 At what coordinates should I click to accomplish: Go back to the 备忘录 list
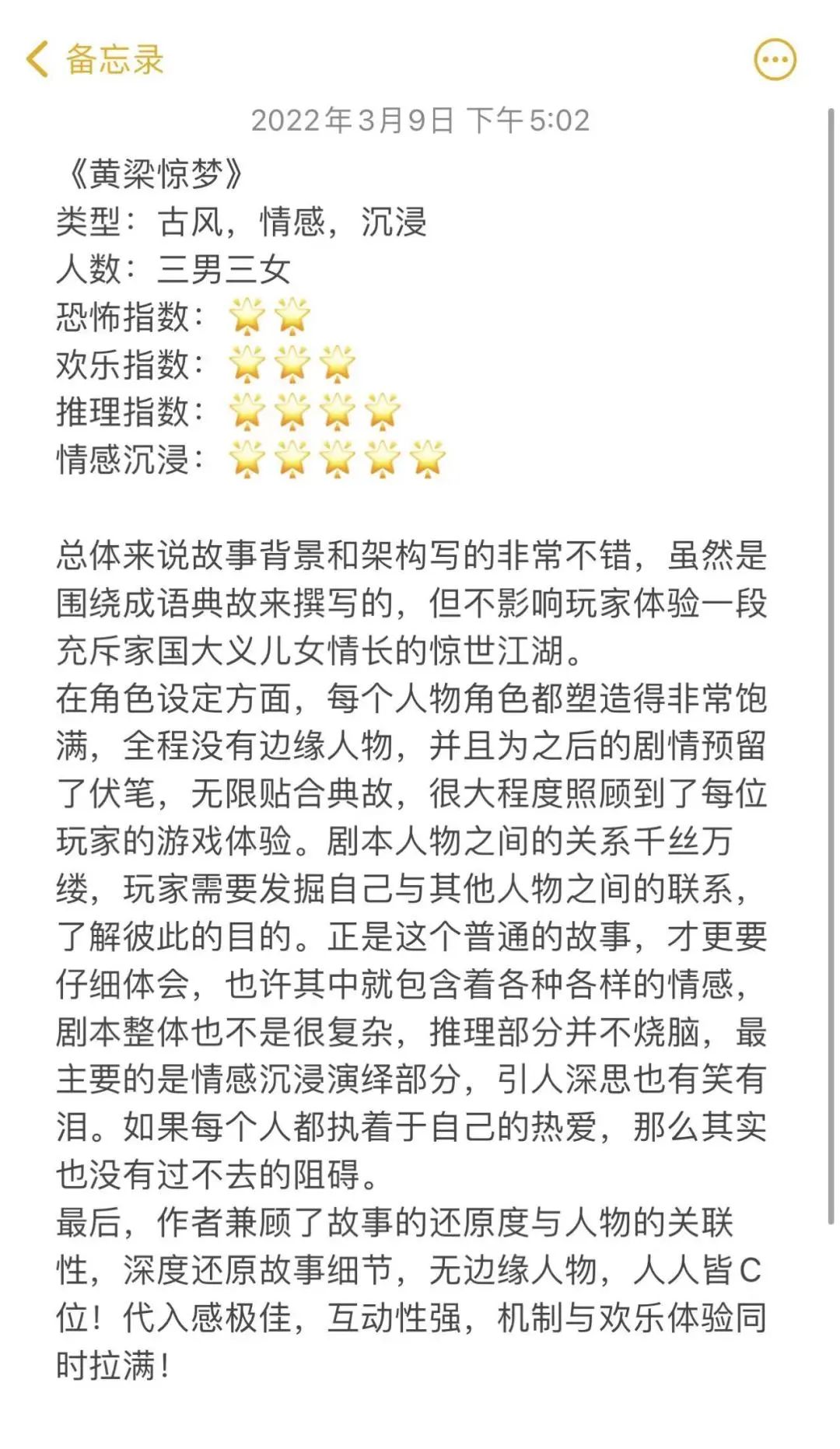click(93, 60)
